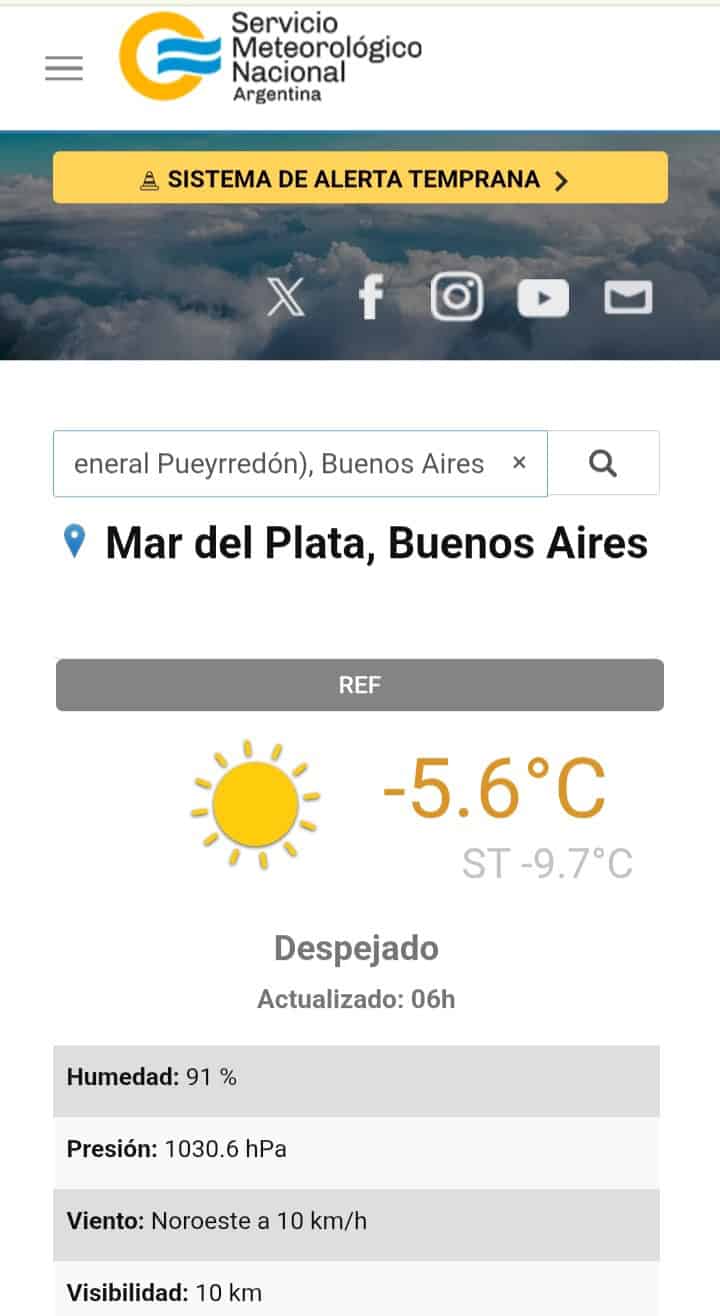720x1316 pixels.
Task: Focus the location search field
Action: tap(280, 464)
